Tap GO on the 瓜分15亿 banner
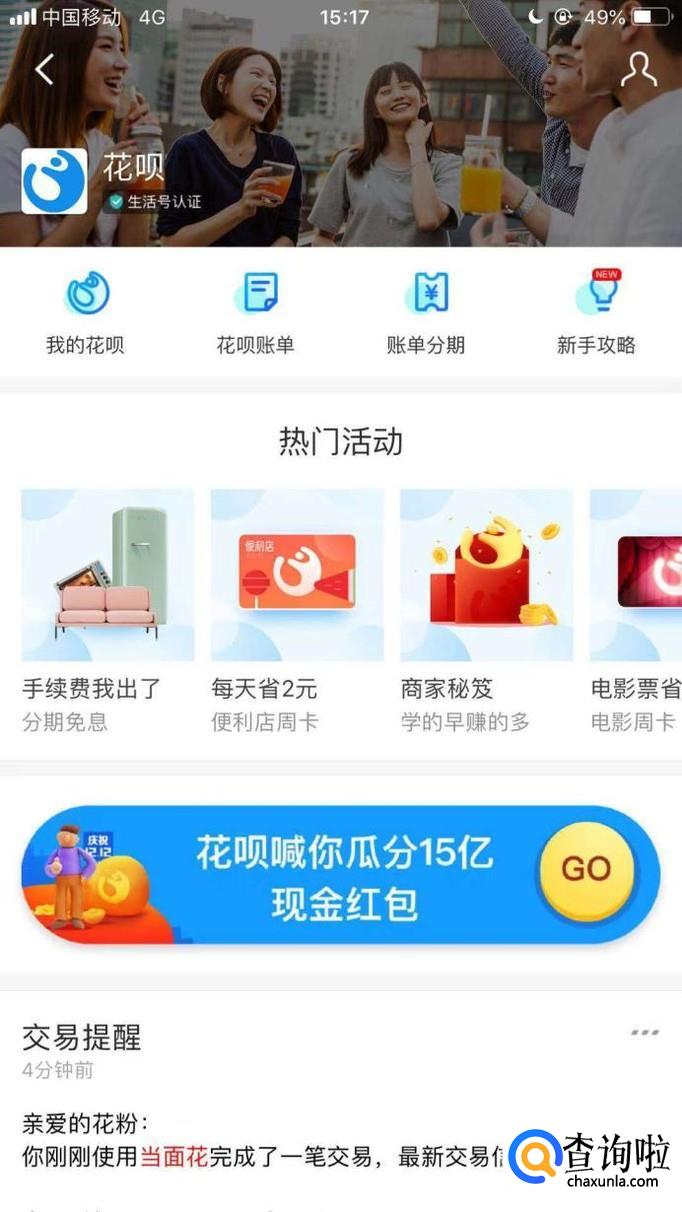This screenshot has height=1212, width=682. click(x=587, y=868)
